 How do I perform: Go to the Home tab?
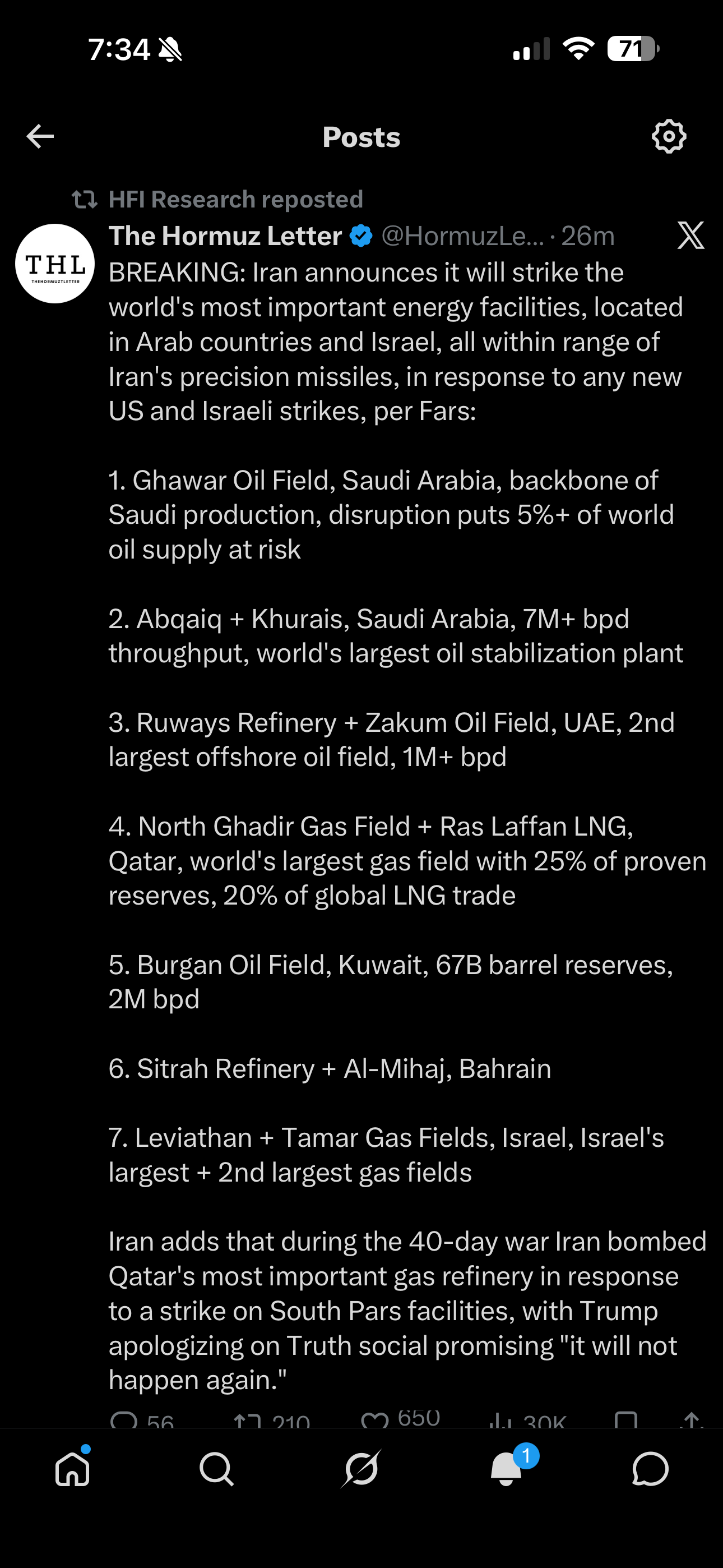72,1469
